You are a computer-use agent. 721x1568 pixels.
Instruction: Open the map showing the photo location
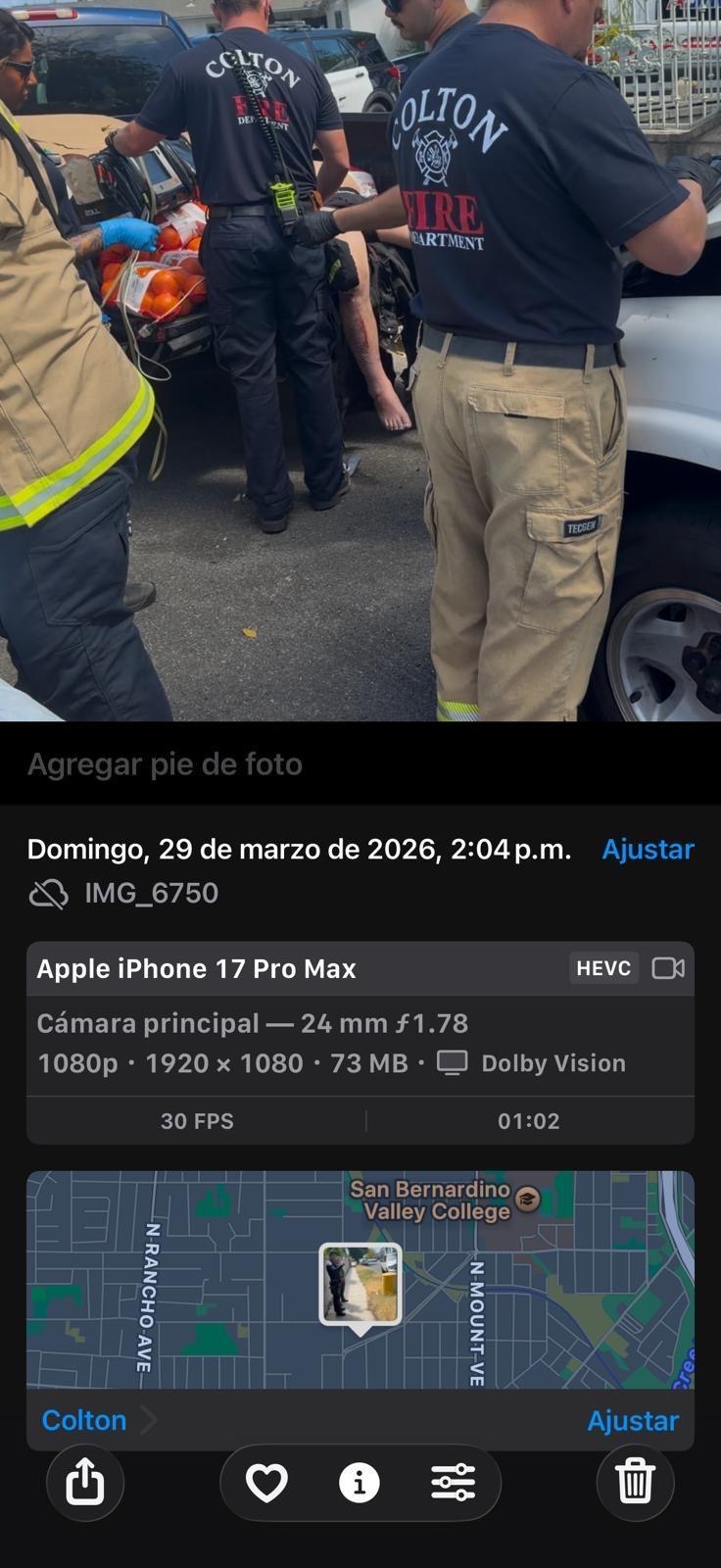pyautogui.click(x=360, y=1279)
